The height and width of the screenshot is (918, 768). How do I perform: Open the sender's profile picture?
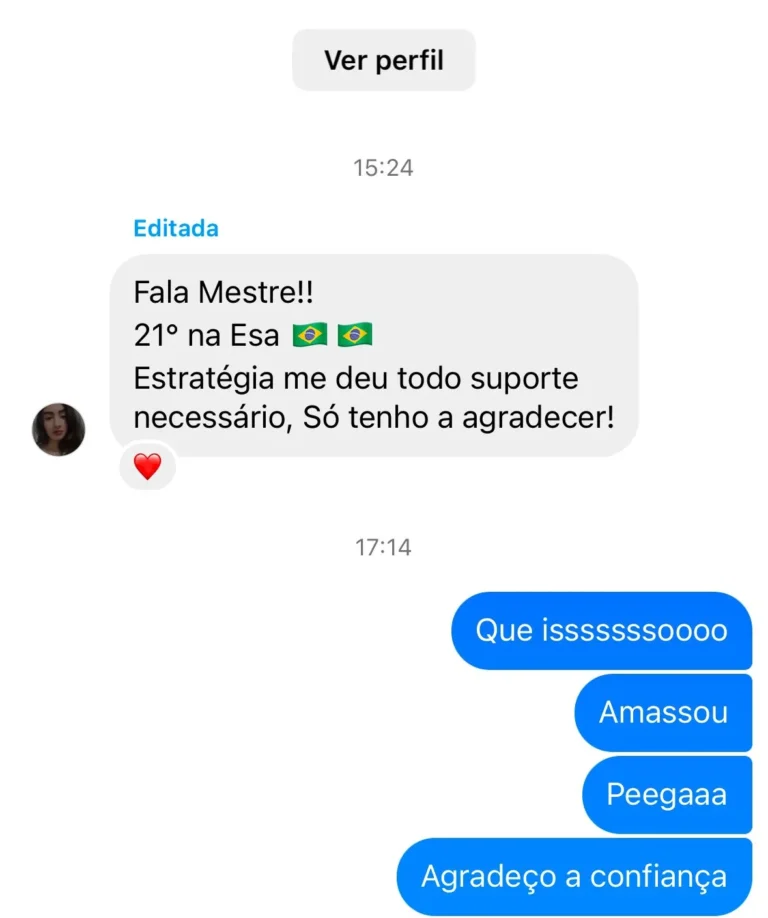(58, 430)
